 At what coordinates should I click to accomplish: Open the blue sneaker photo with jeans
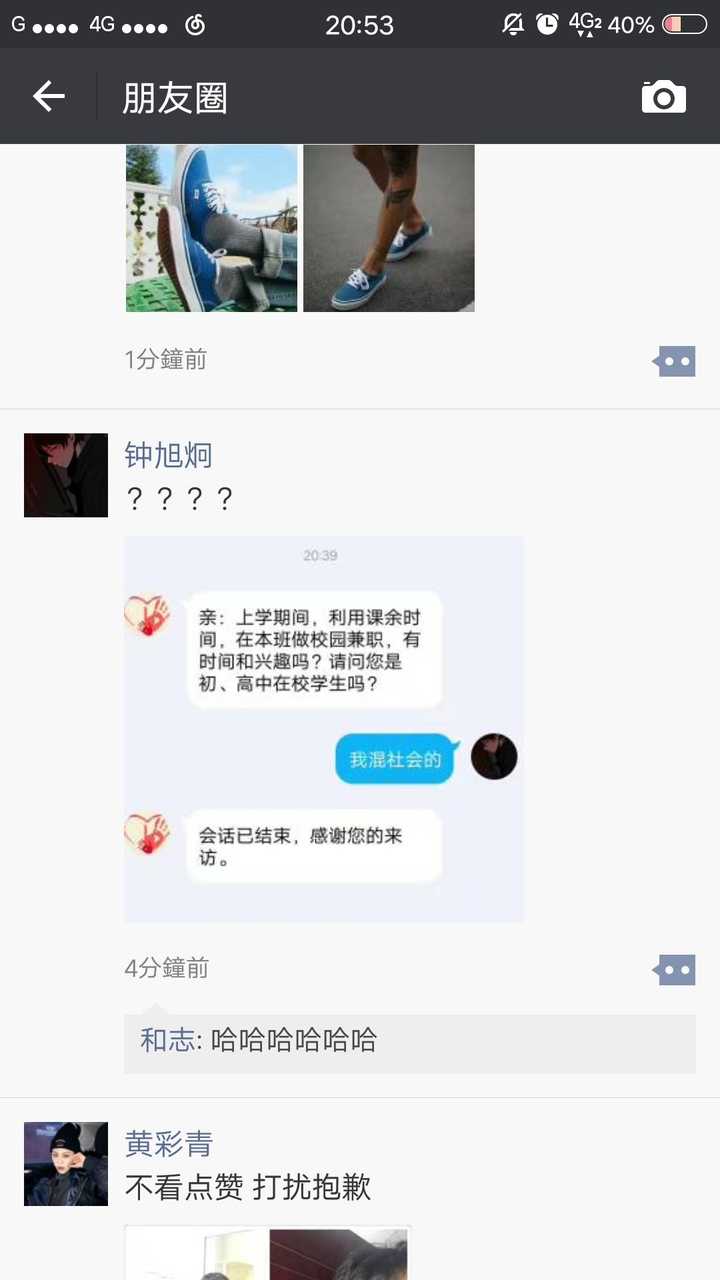[x=211, y=228]
